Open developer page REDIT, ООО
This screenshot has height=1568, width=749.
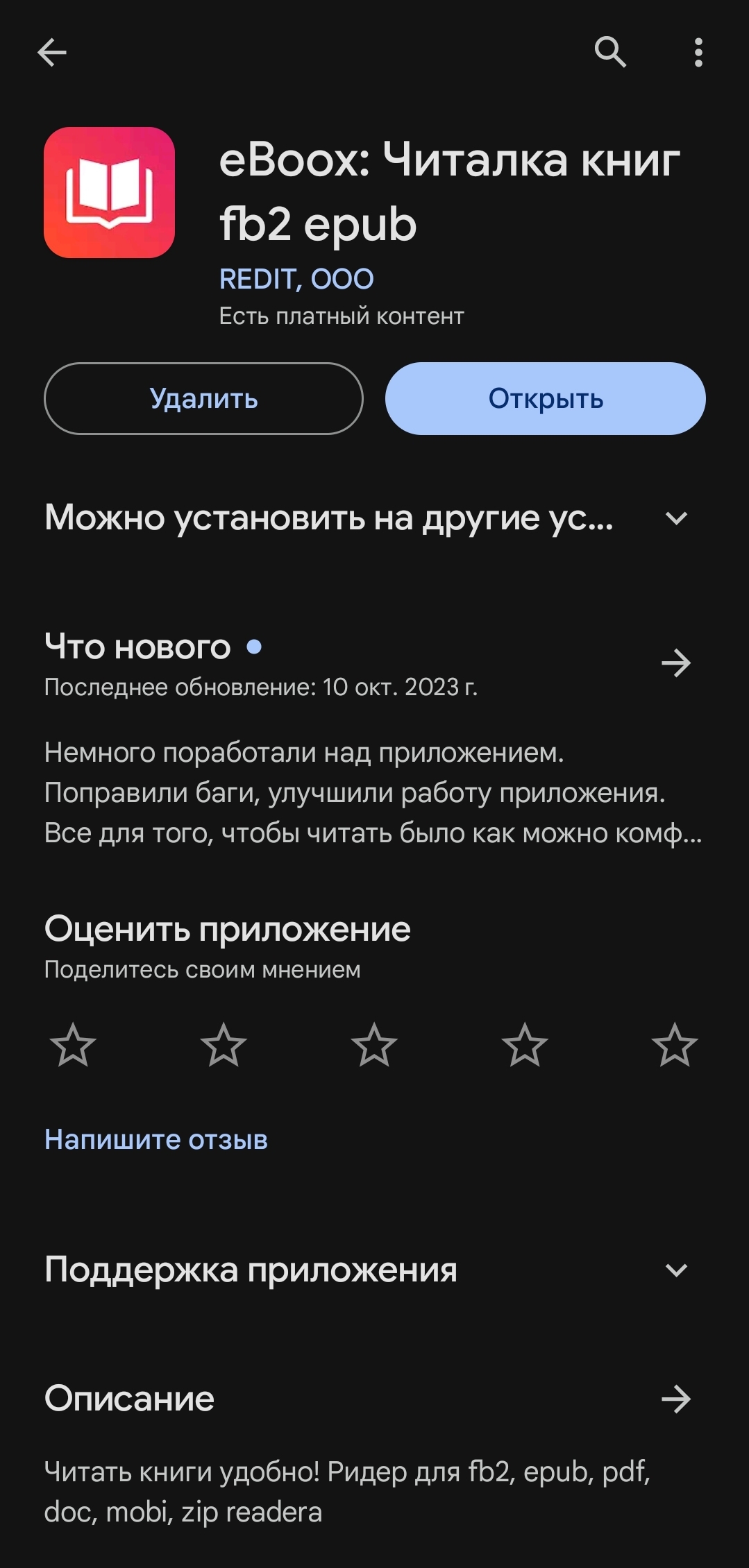(296, 279)
